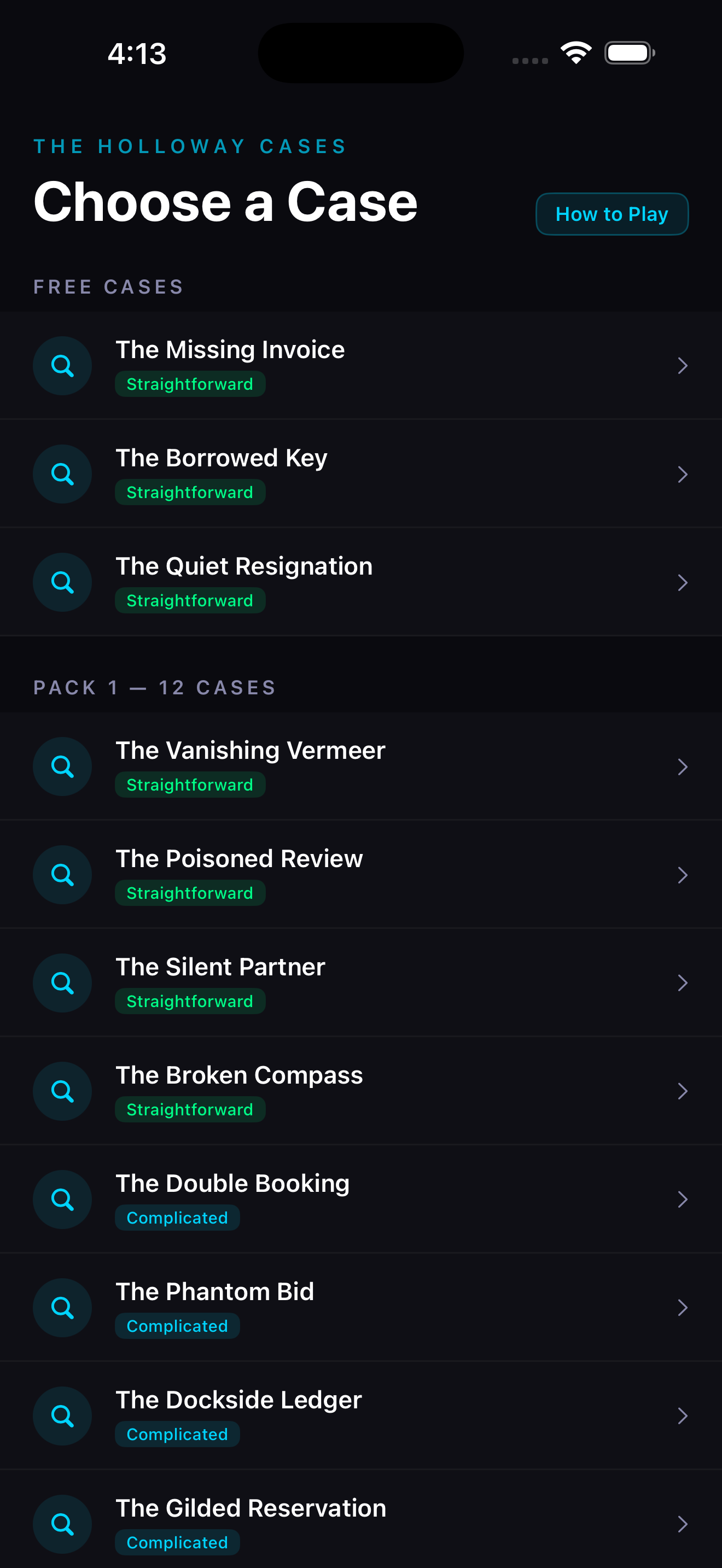This screenshot has width=722, height=1568.
Task: Select the magnifier icon beside The Broken Compass
Action: (62, 1091)
